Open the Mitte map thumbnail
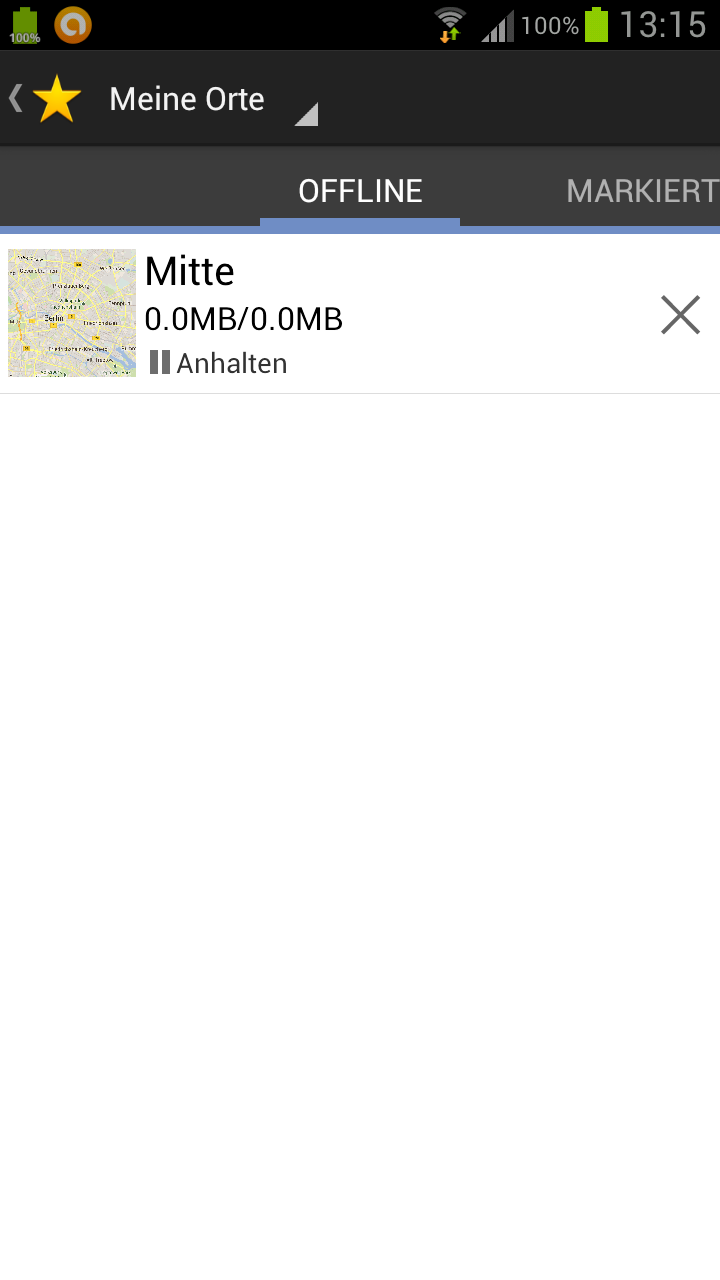The width and height of the screenshot is (720, 1280). [x=72, y=313]
